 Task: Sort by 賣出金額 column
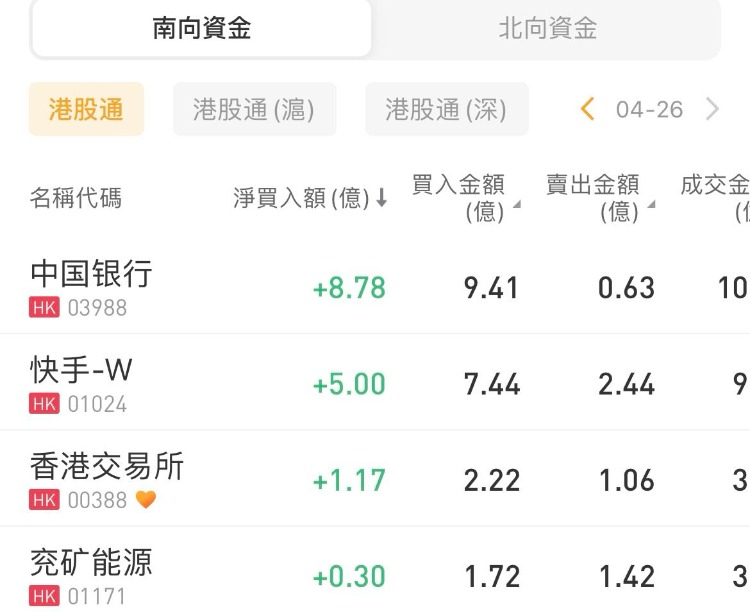(x=600, y=197)
